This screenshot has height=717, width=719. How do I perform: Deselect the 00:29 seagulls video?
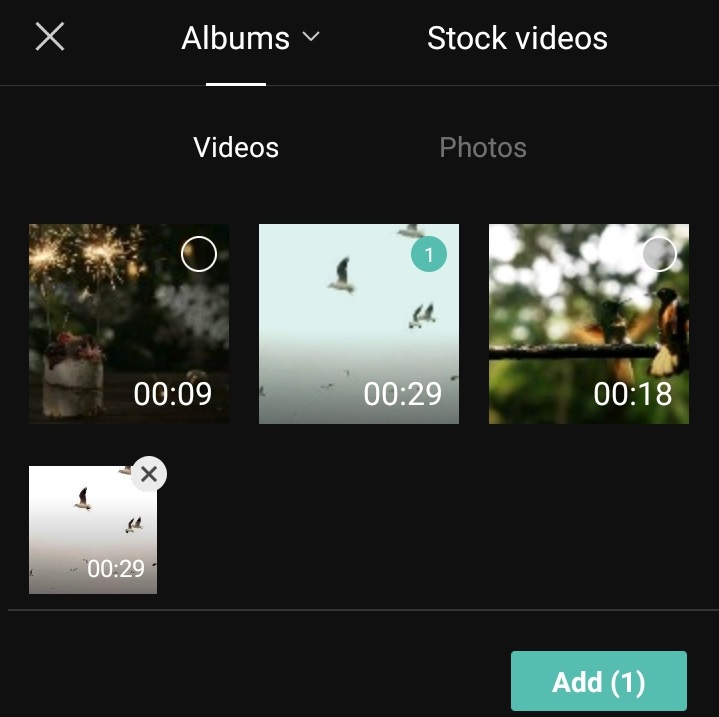(x=429, y=255)
